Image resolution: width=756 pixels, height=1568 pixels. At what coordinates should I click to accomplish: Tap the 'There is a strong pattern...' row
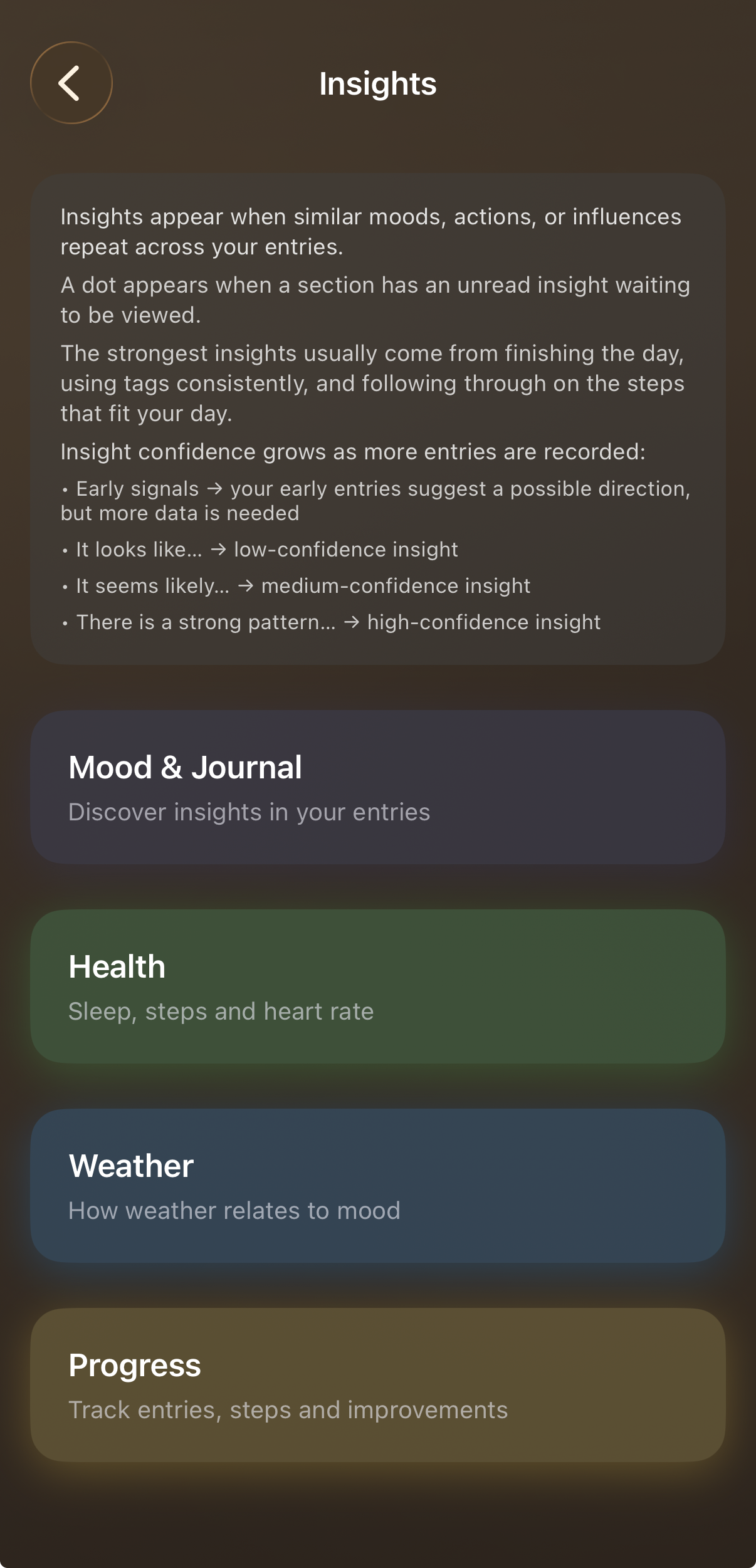(330, 622)
